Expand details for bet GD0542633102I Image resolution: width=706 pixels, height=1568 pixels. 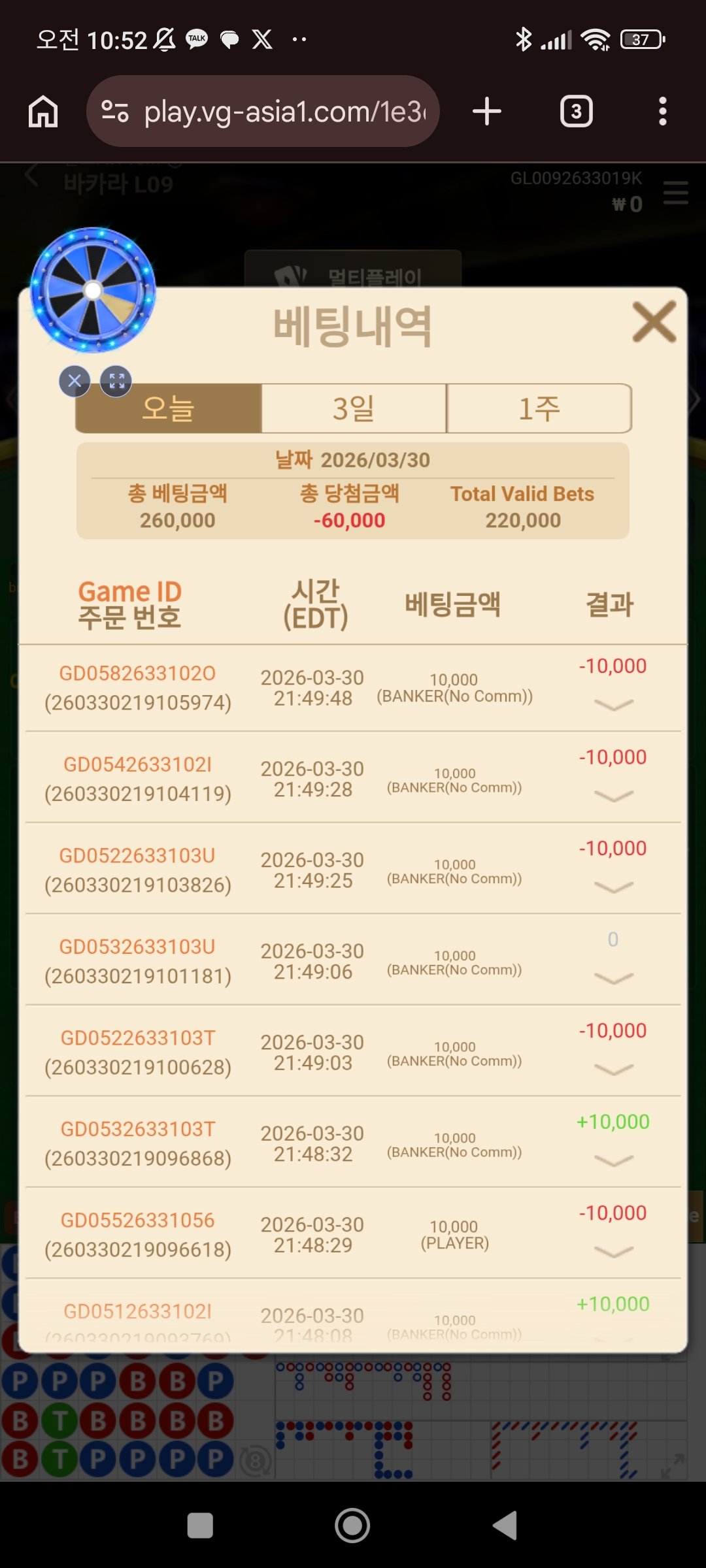613,796
